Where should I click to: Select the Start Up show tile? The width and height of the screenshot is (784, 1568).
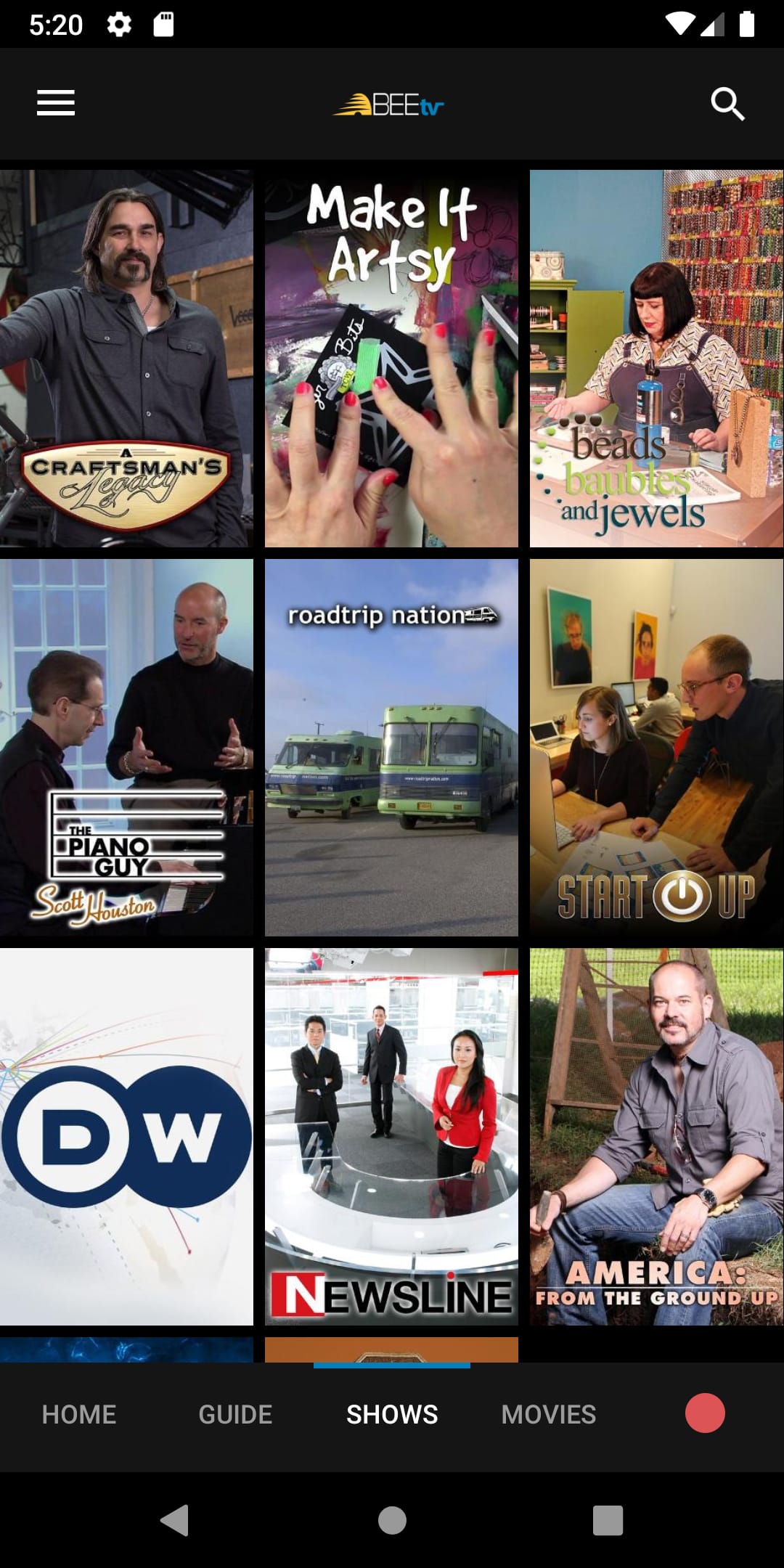tap(656, 747)
